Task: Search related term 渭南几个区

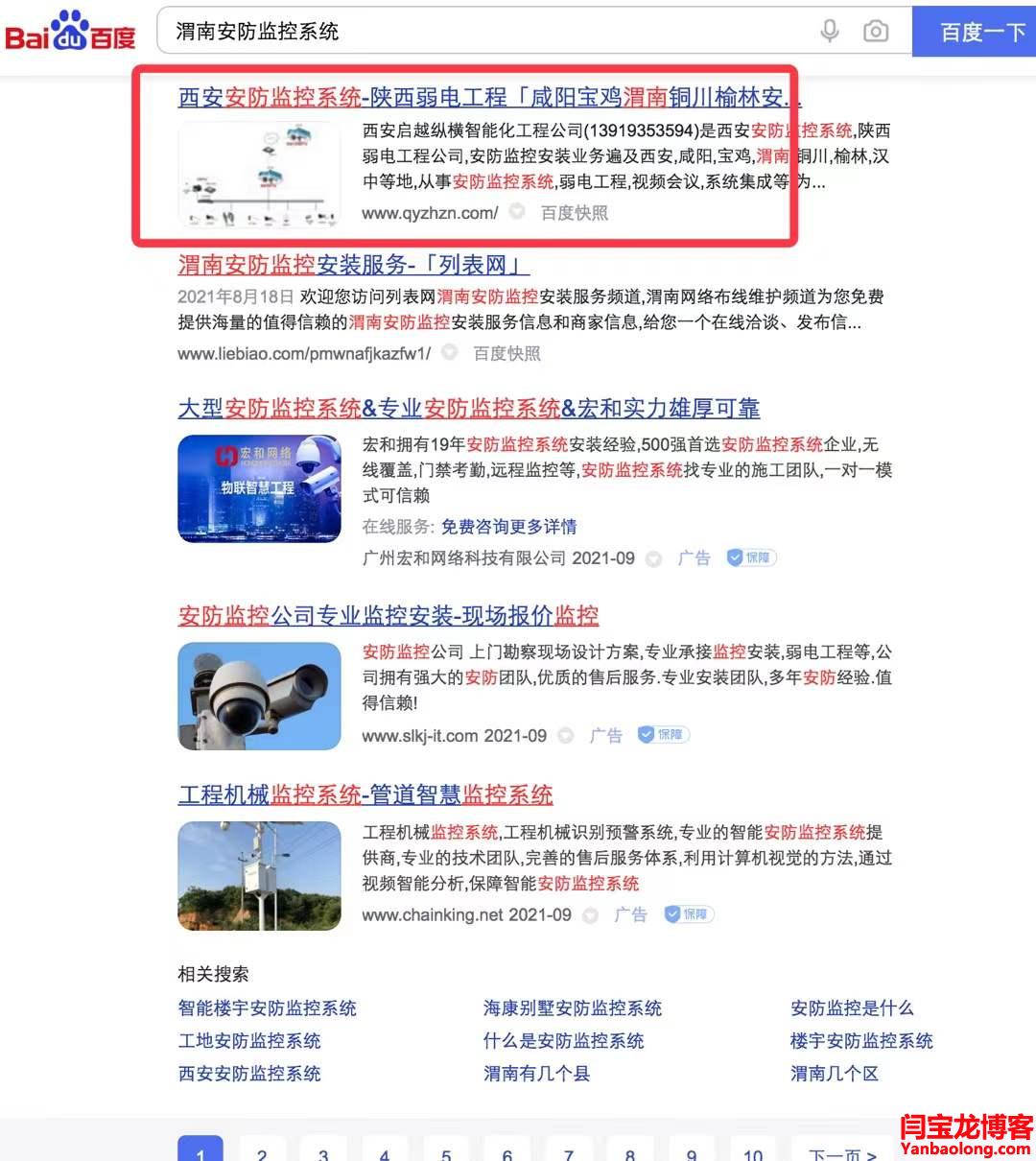Action: (834, 1074)
